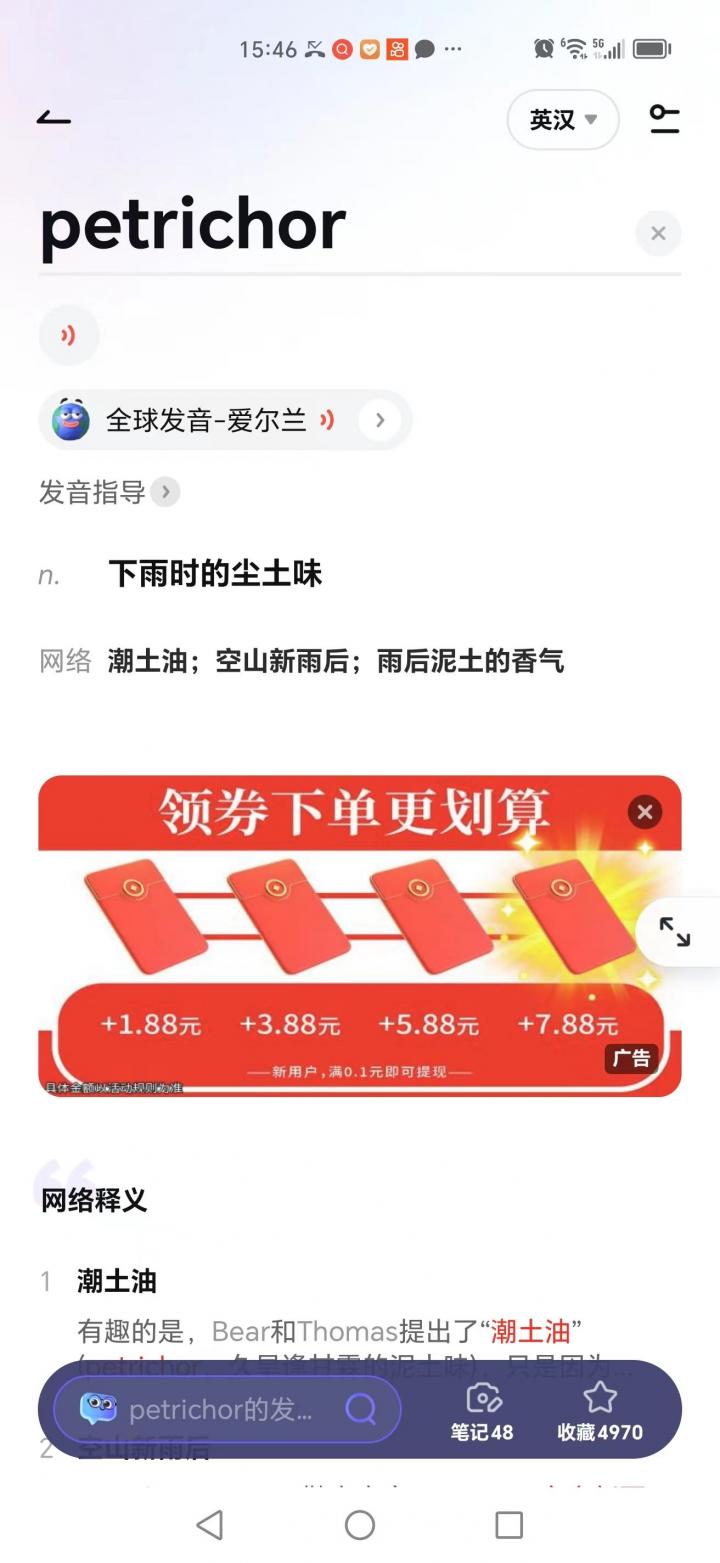Open 笔记 48 notes
Image resolution: width=720 pixels, height=1563 pixels.
tap(482, 1410)
